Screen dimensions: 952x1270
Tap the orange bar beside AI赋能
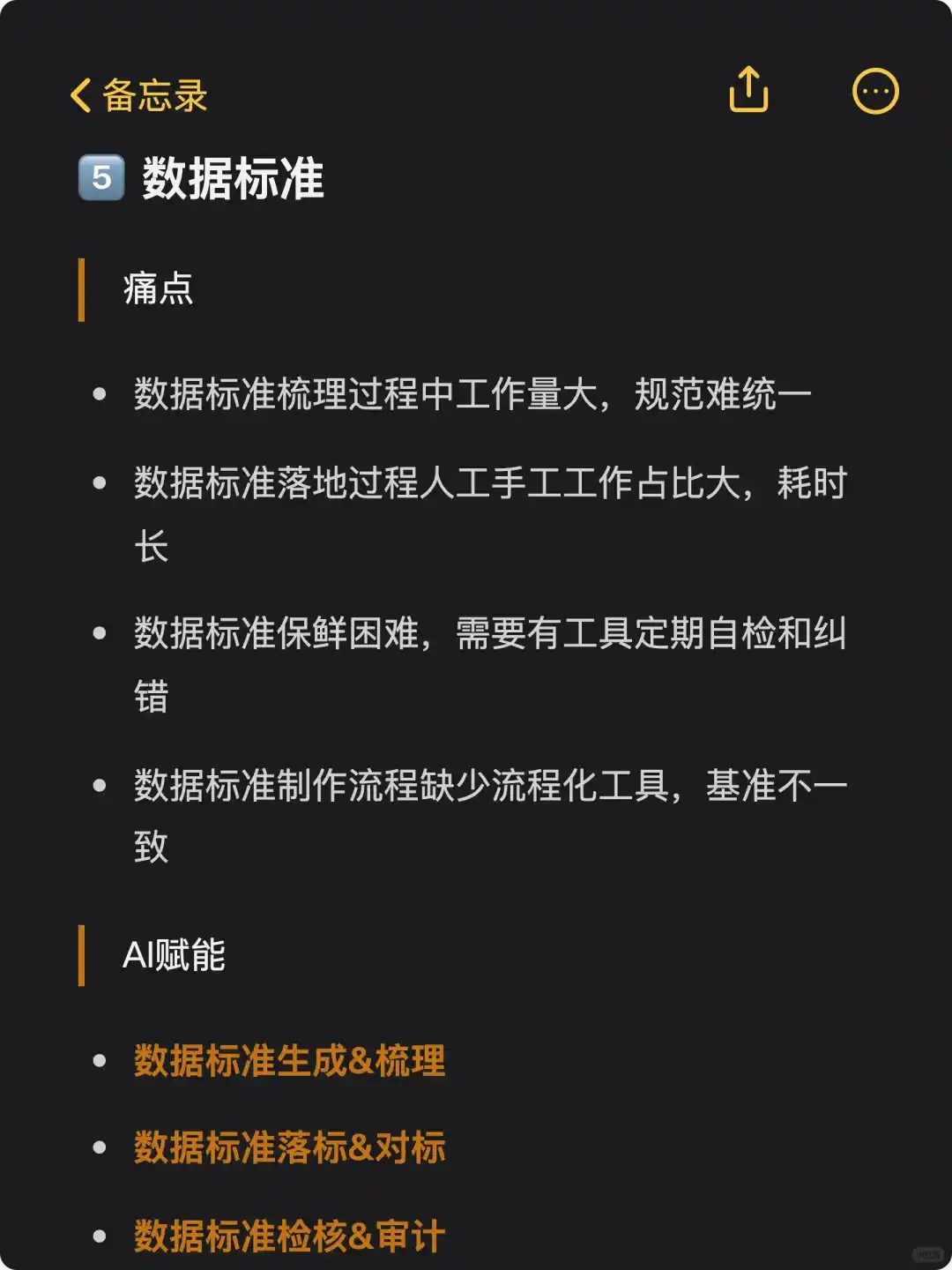82,956
